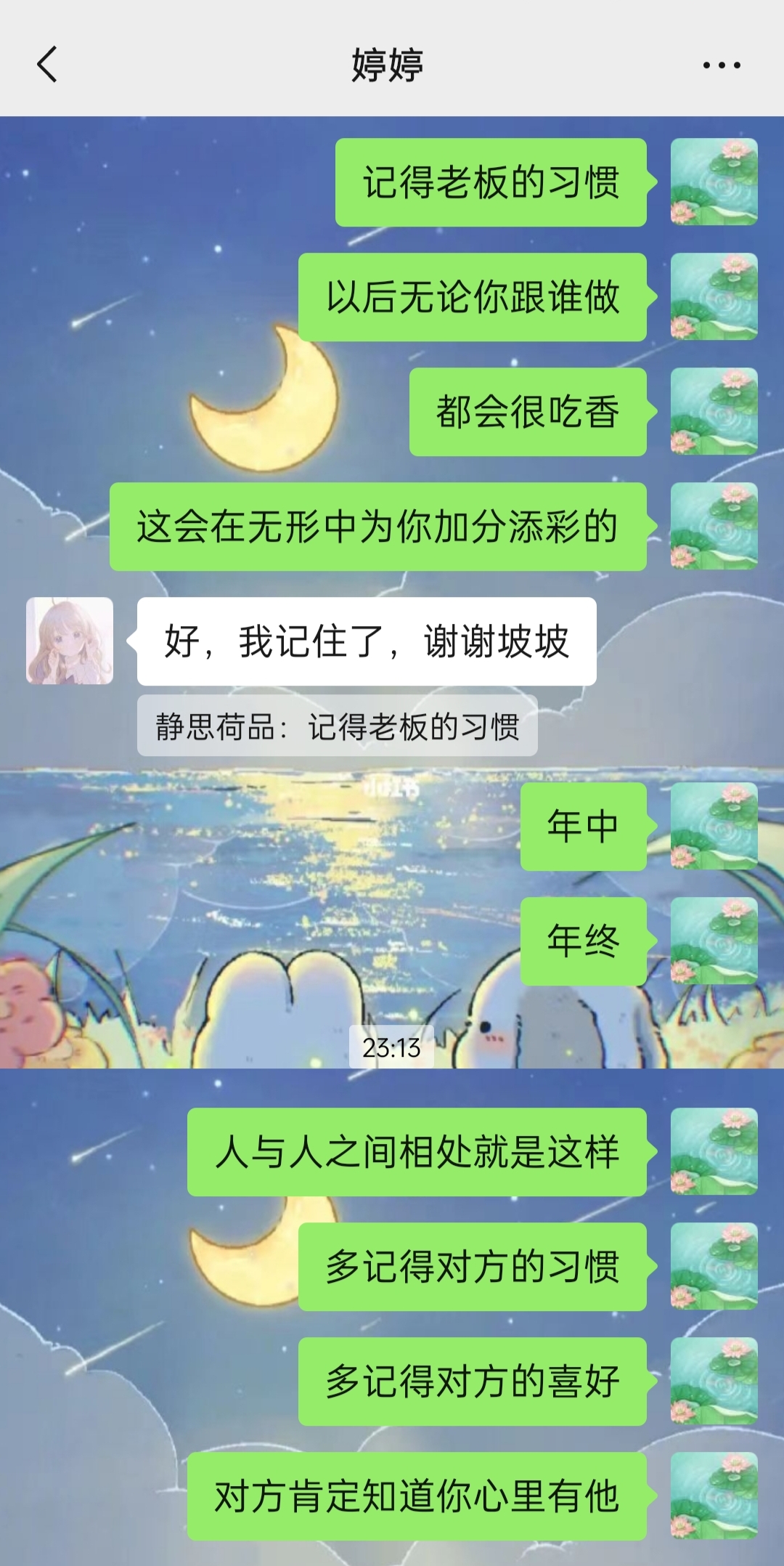Jump to the quoted message 记得老板的习惯
Image resolution: width=784 pixels, height=1566 pixels.
pyautogui.click(x=337, y=726)
